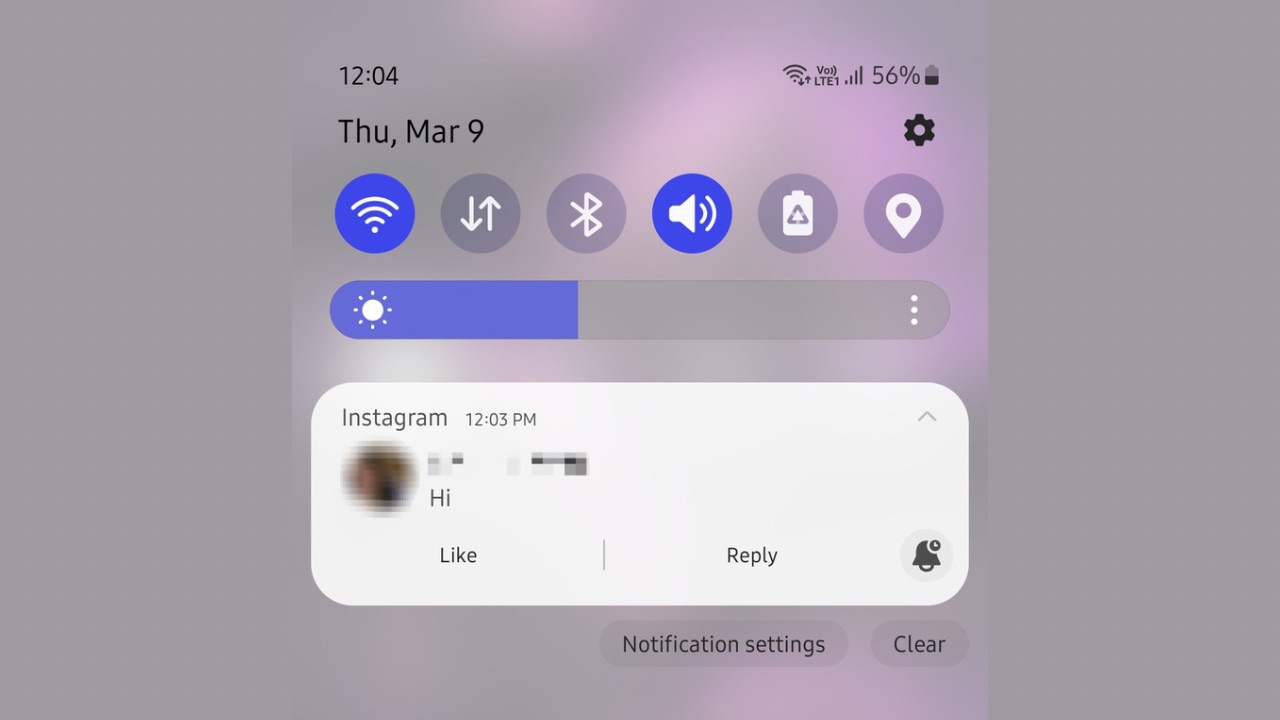The height and width of the screenshot is (720, 1280).
Task: Collapse the Instagram notification
Action: [x=927, y=417]
